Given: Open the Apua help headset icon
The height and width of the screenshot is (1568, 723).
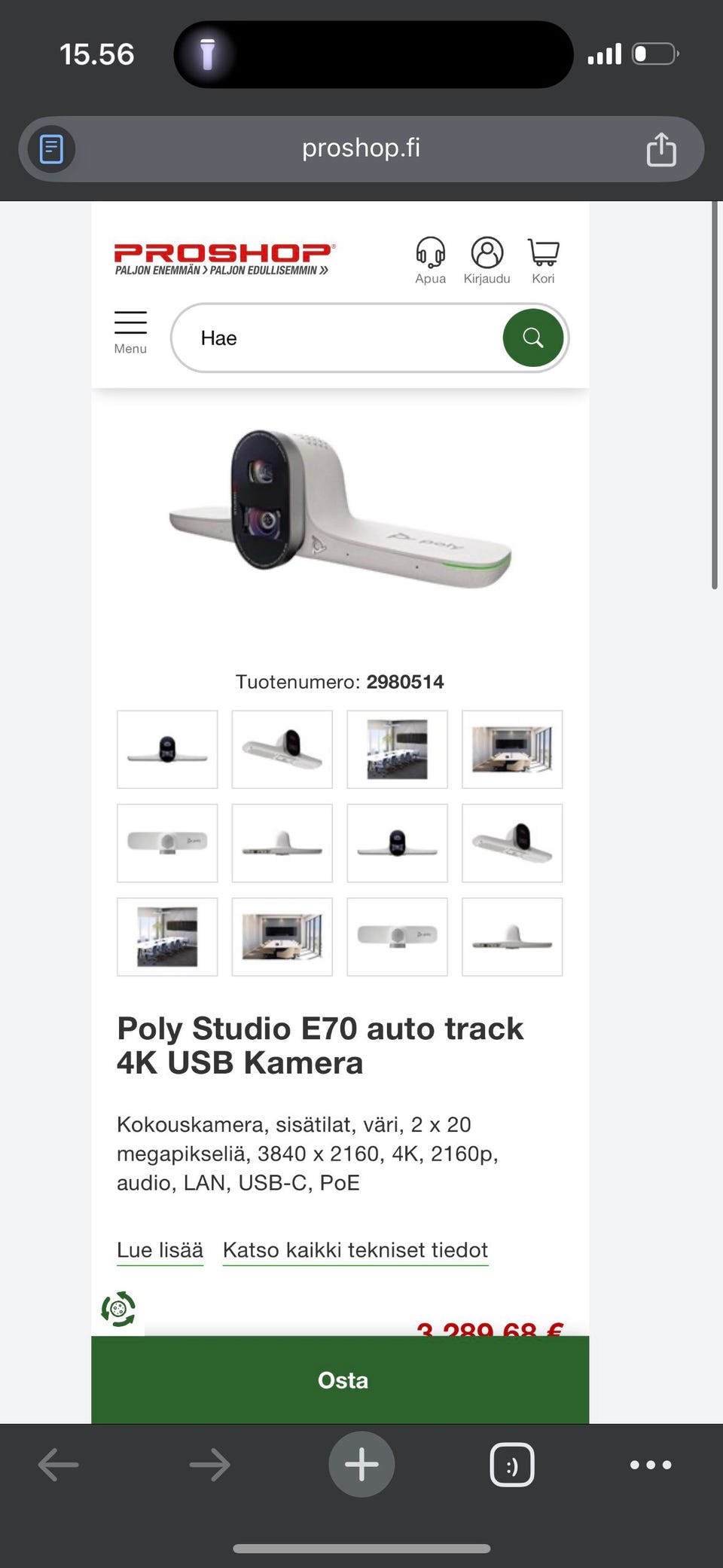Looking at the screenshot, I should (x=430, y=260).
